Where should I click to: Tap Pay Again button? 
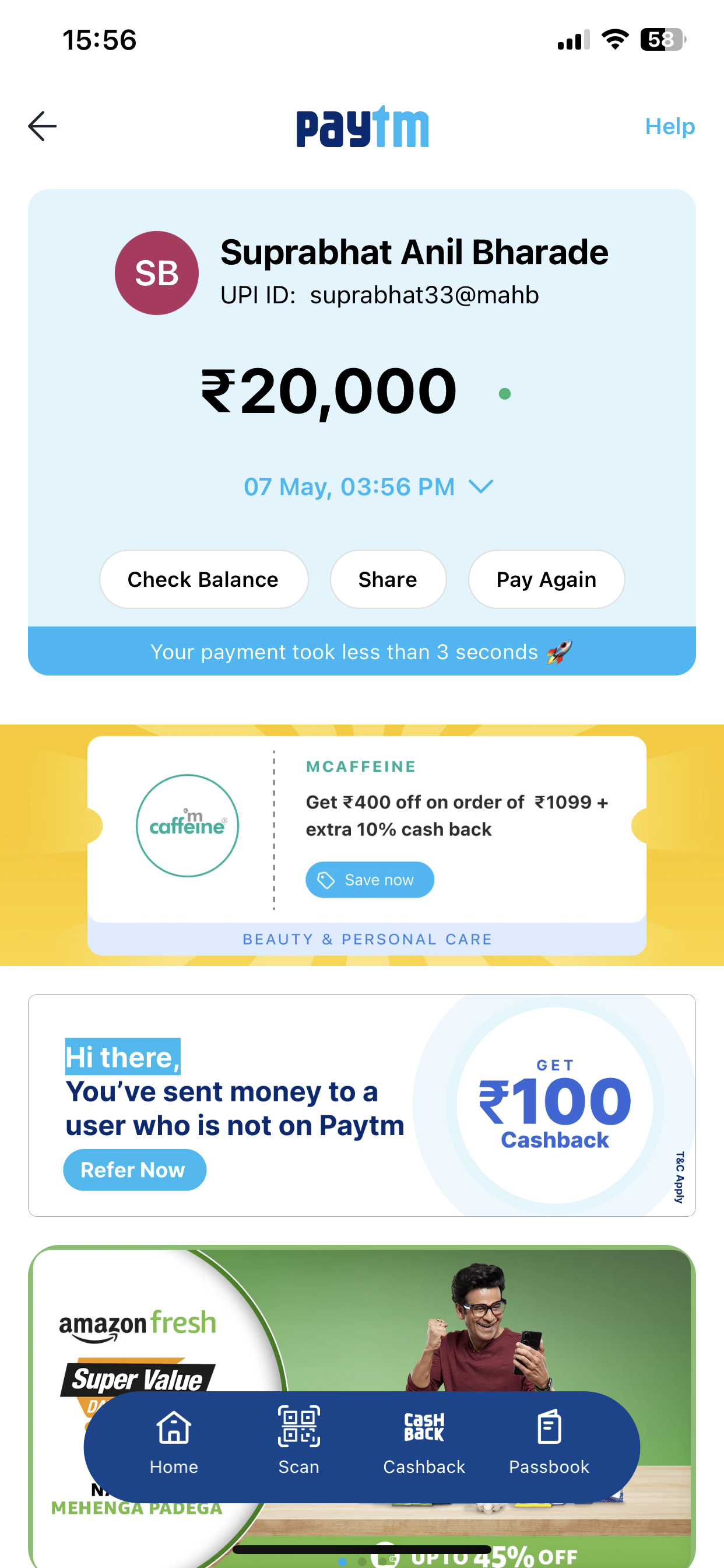click(546, 579)
